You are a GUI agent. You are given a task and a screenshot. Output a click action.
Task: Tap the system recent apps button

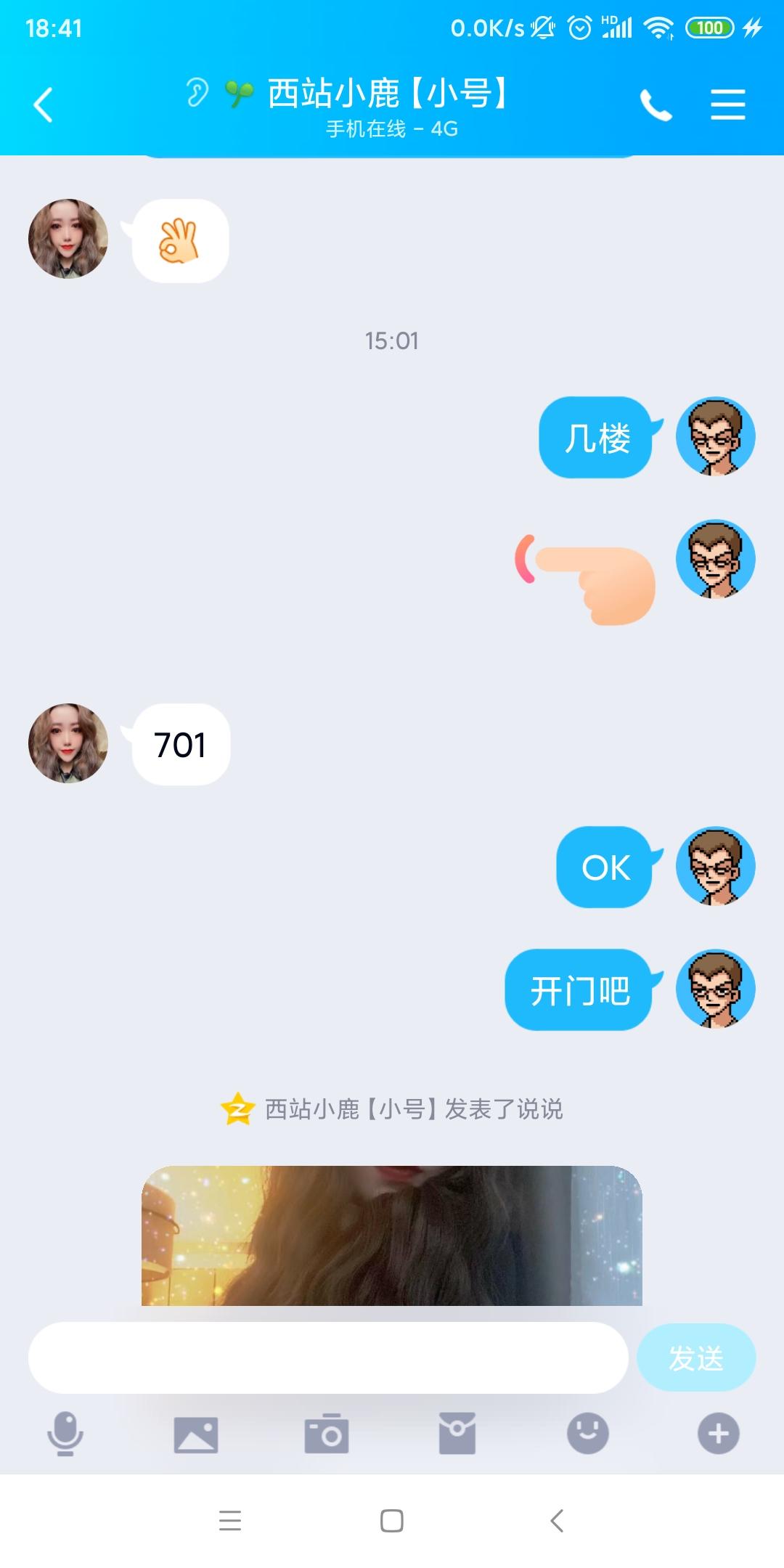click(230, 1521)
